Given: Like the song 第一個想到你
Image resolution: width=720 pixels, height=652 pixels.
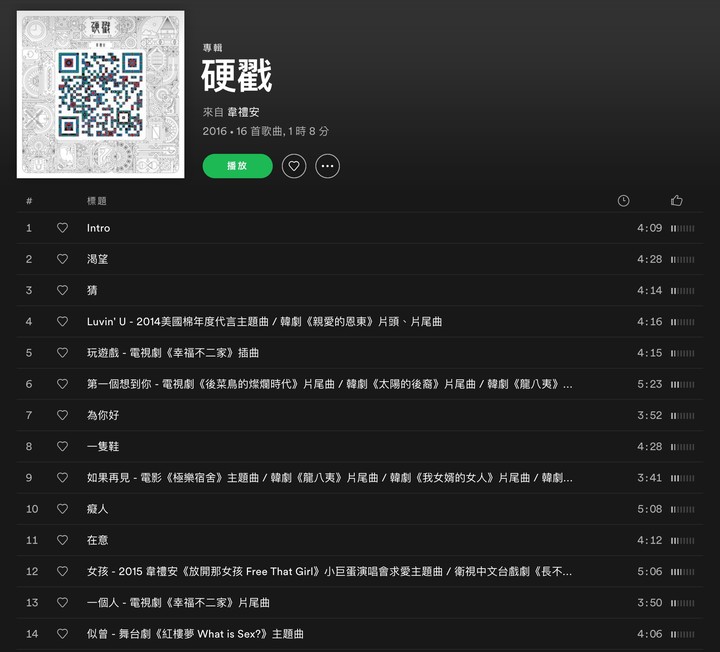Looking at the screenshot, I should pos(62,384).
